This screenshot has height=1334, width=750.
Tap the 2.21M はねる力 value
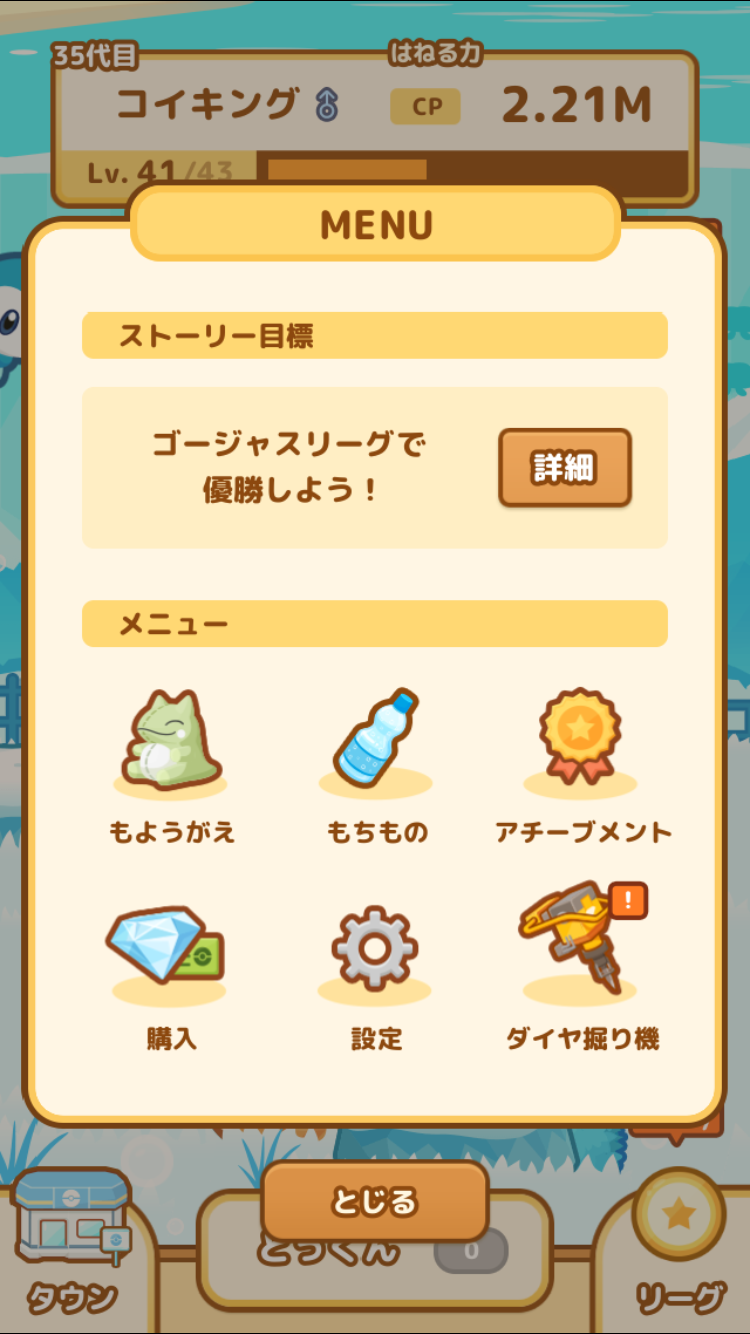[578, 103]
